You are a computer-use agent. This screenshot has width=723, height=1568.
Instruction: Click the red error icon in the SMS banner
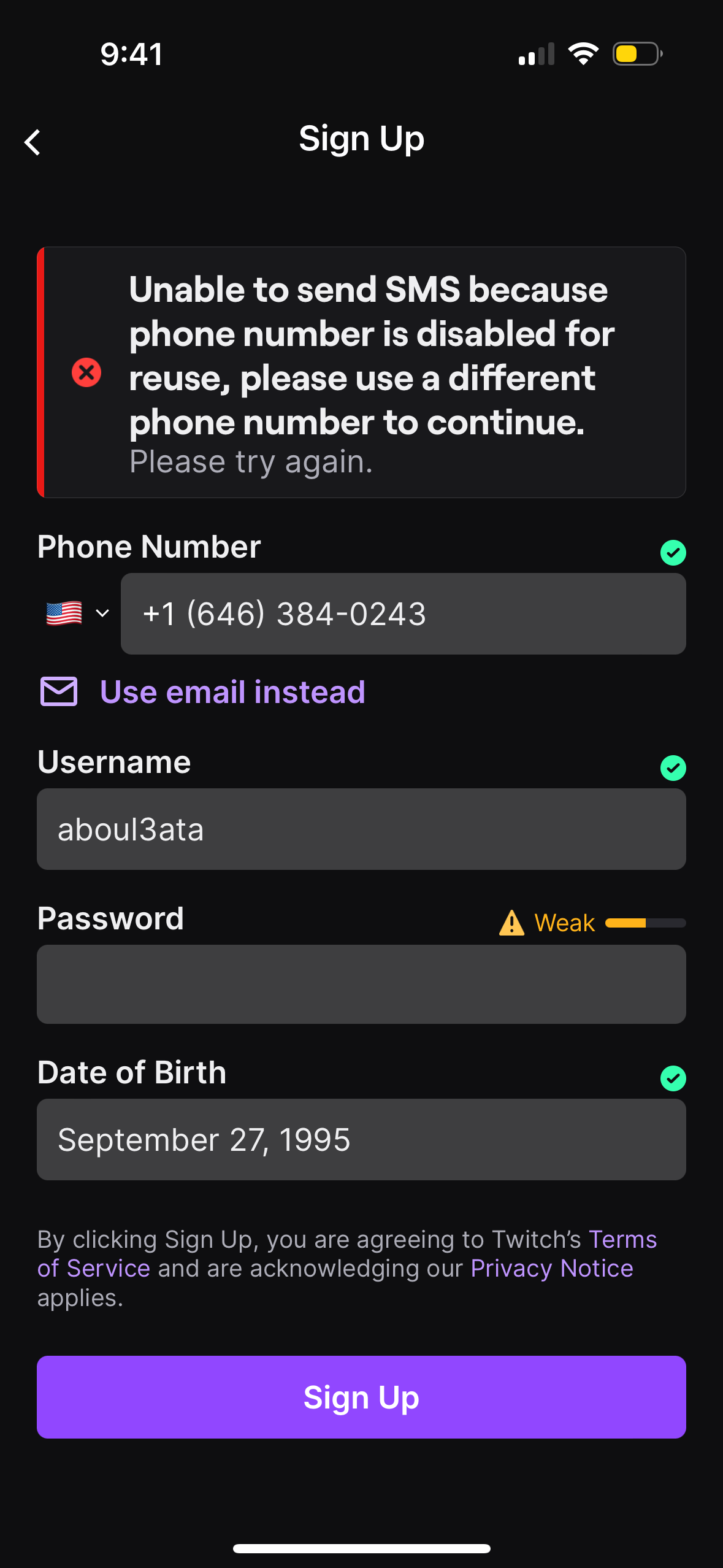pyautogui.click(x=86, y=372)
